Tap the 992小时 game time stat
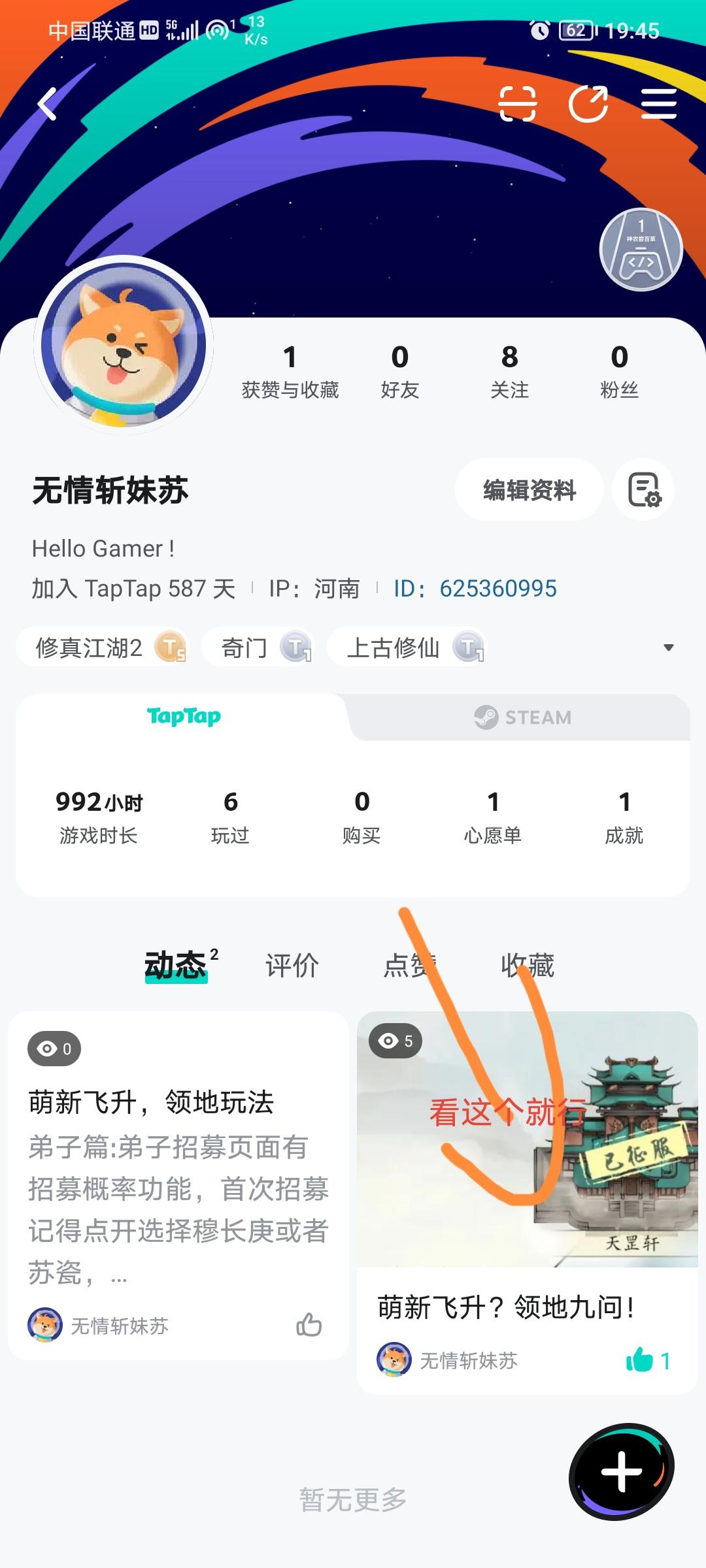Image resolution: width=706 pixels, height=1568 pixels. pyautogui.click(x=100, y=815)
